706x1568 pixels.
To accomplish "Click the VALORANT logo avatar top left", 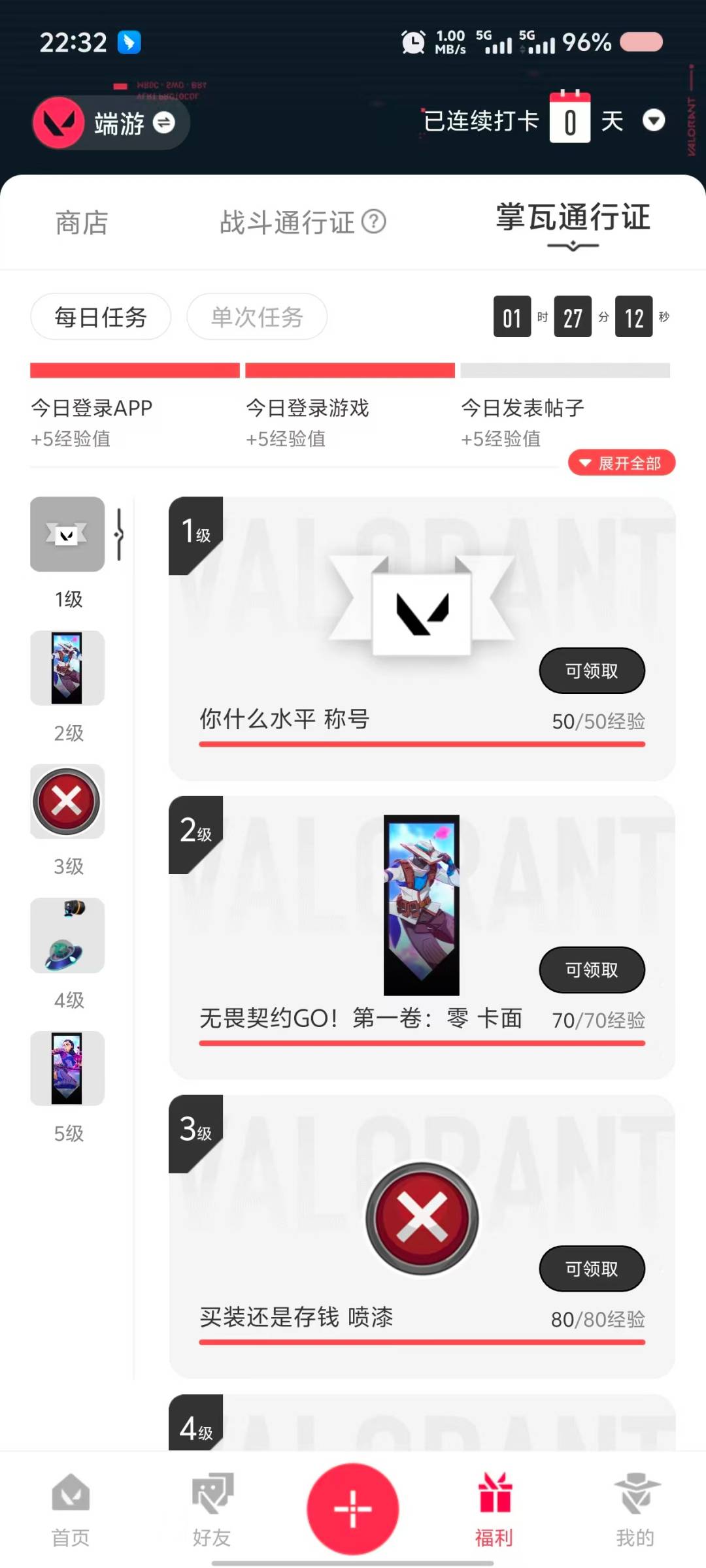I will click(x=58, y=123).
